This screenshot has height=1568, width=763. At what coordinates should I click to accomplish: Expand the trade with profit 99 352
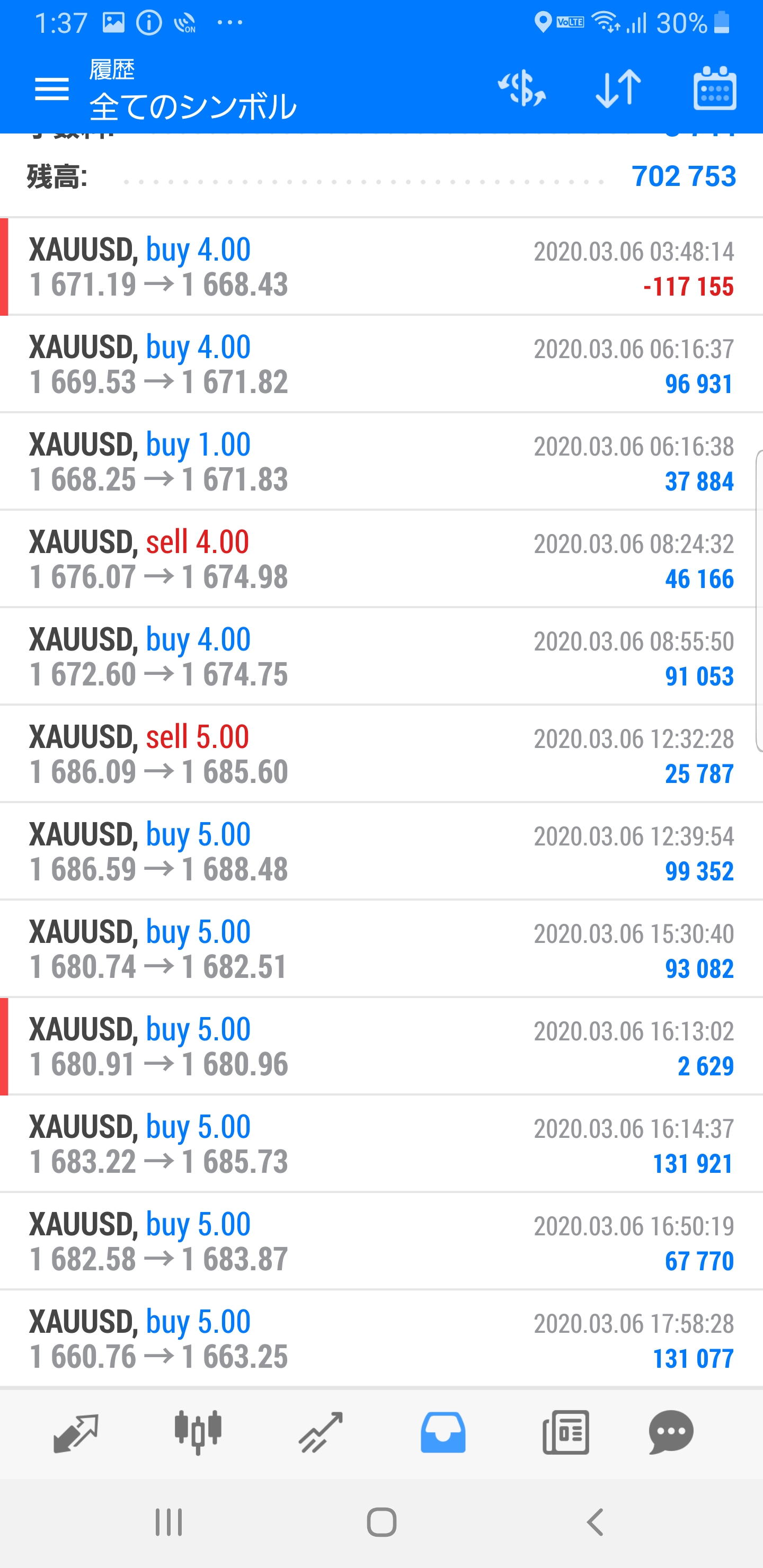click(381, 852)
